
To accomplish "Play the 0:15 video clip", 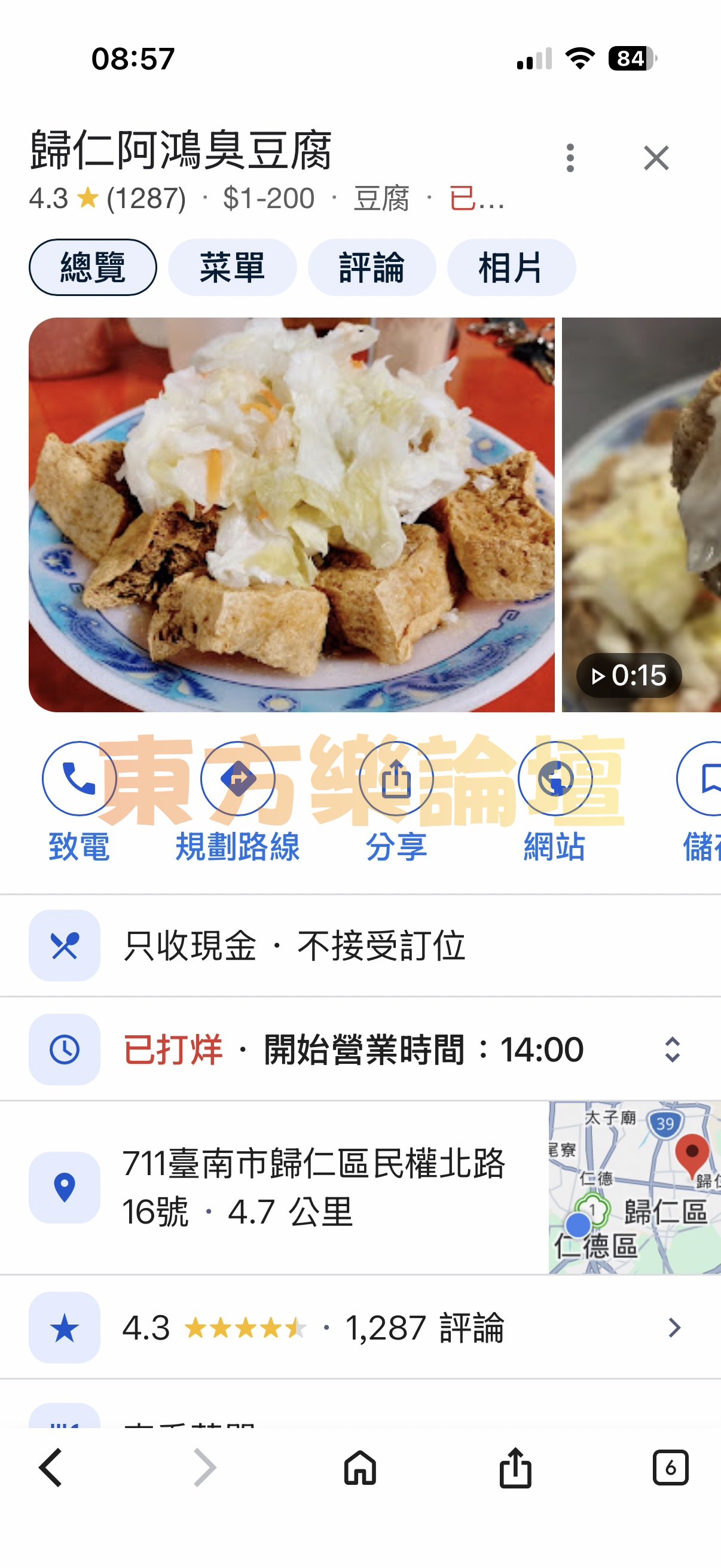I will click(x=628, y=675).
